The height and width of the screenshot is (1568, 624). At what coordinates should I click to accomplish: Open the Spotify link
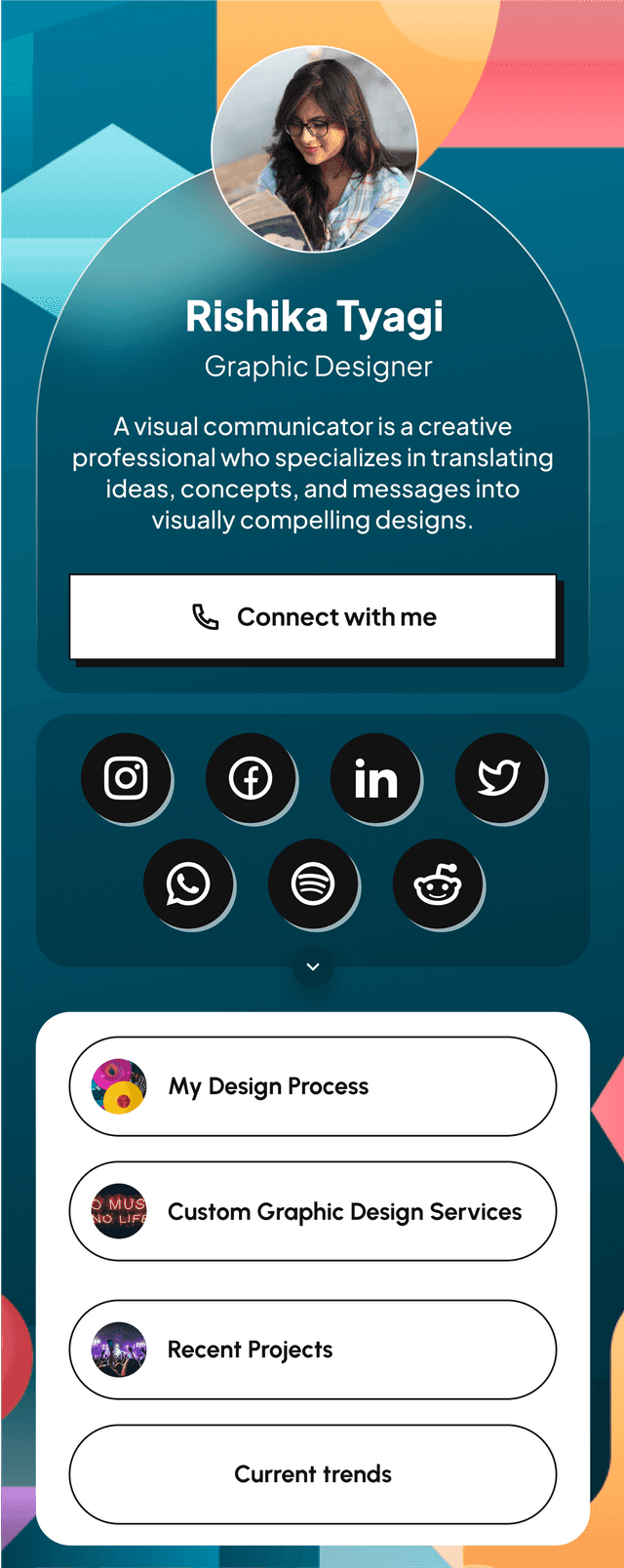point(313,883)
